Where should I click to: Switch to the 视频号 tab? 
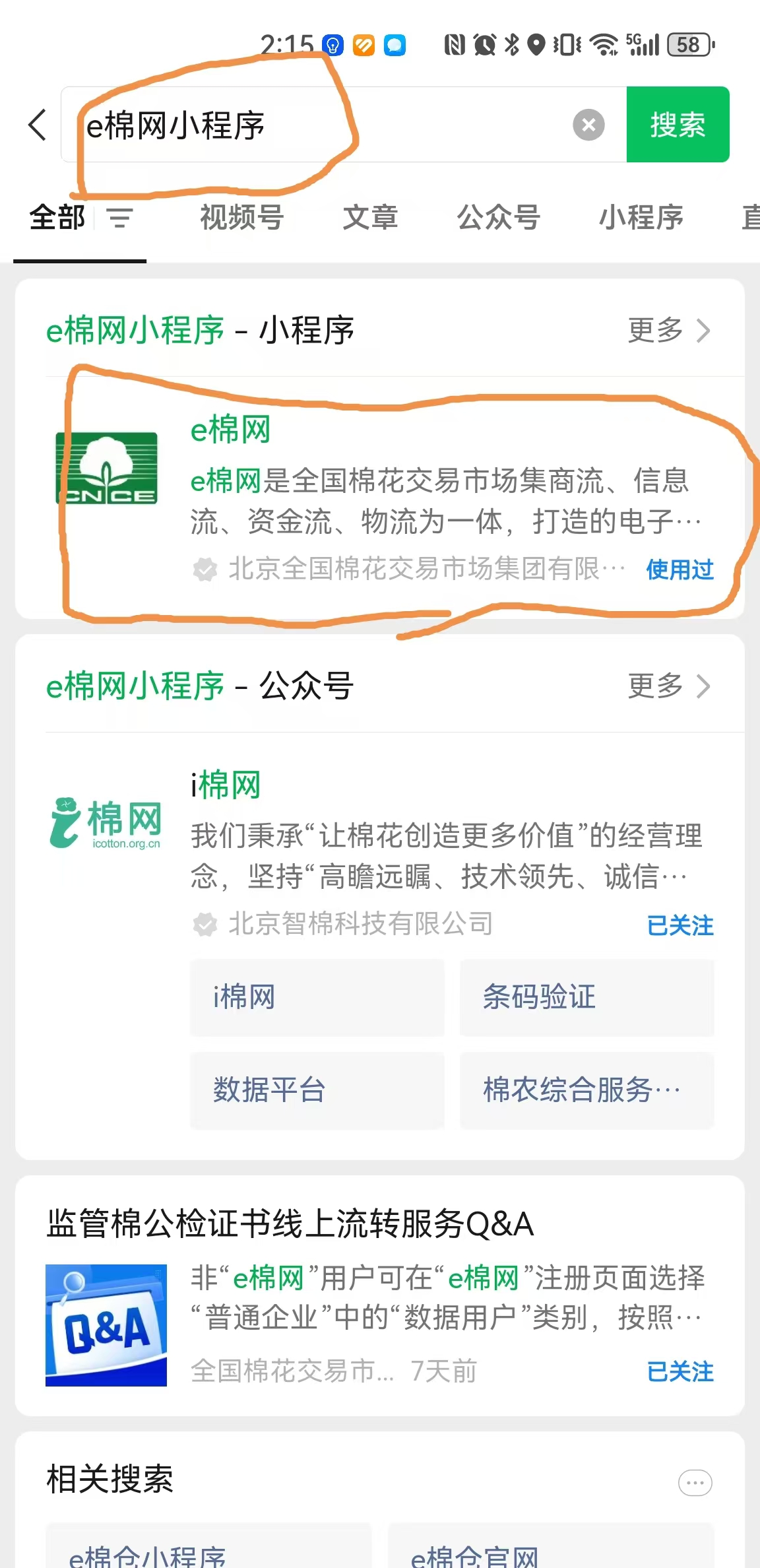(241, 218)
